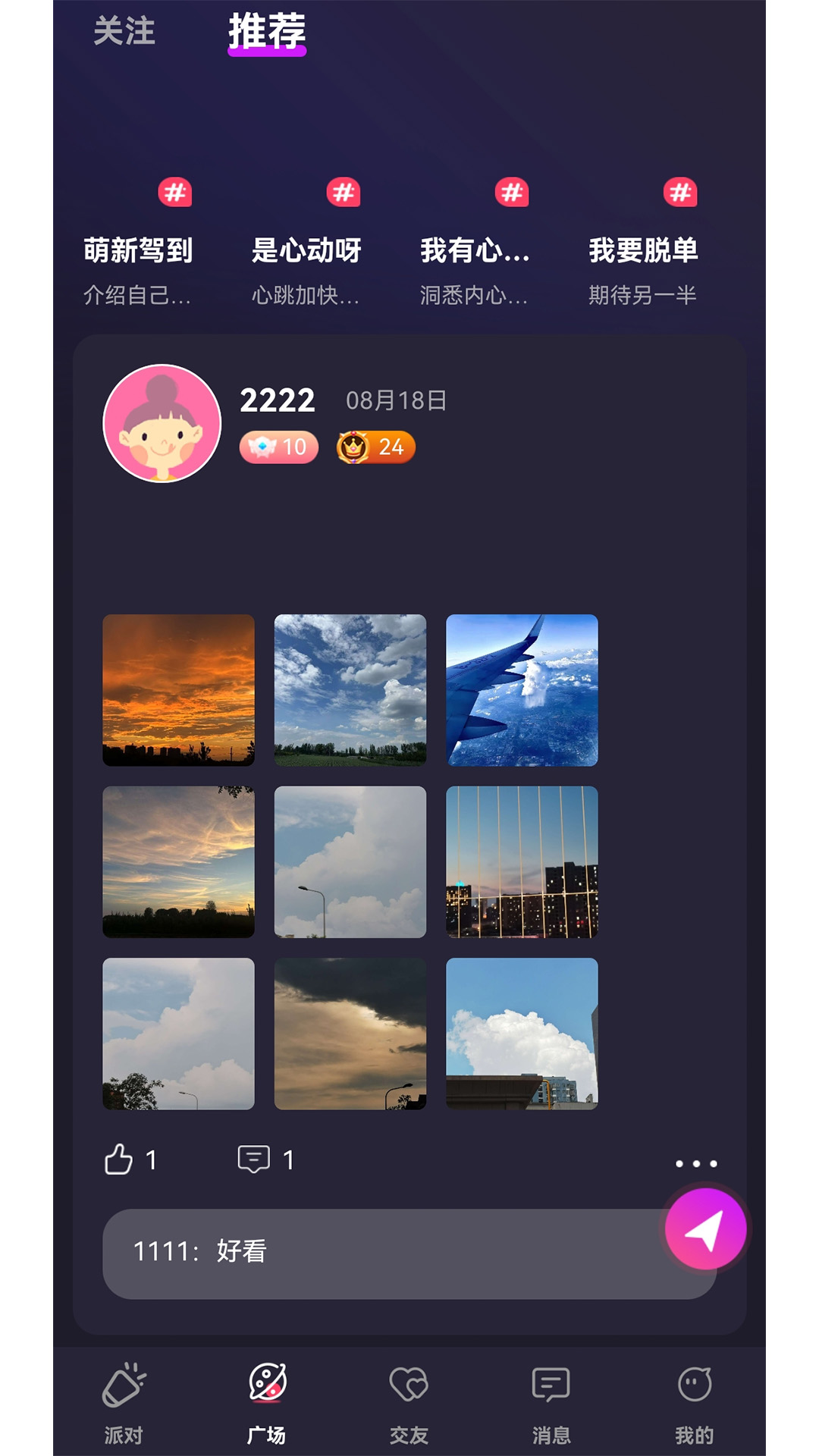The height and width of the screenshot is (1456, 819).
Task: Expand the post options via three-dot menu
Action: pos(695,1161)
